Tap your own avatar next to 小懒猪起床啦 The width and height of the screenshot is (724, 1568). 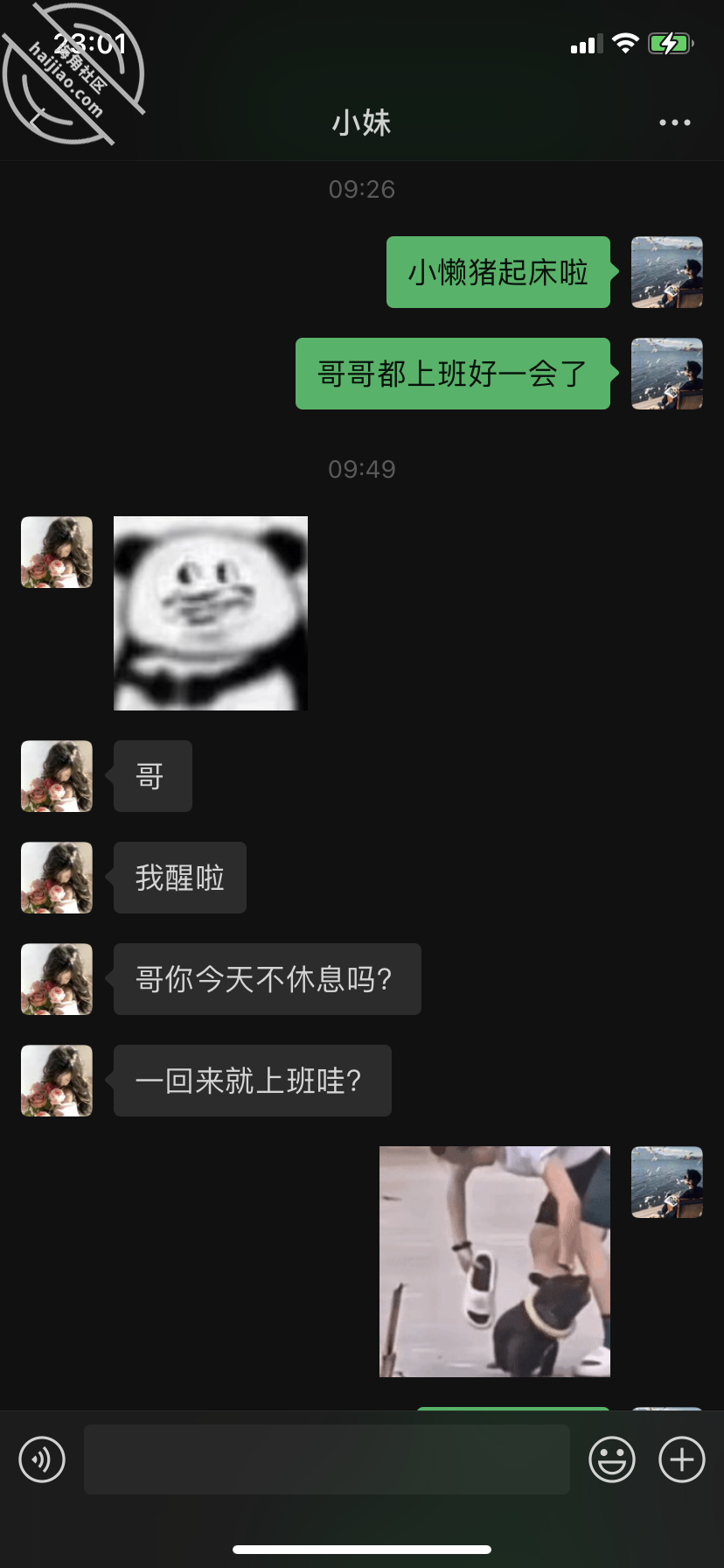(666, 272)
